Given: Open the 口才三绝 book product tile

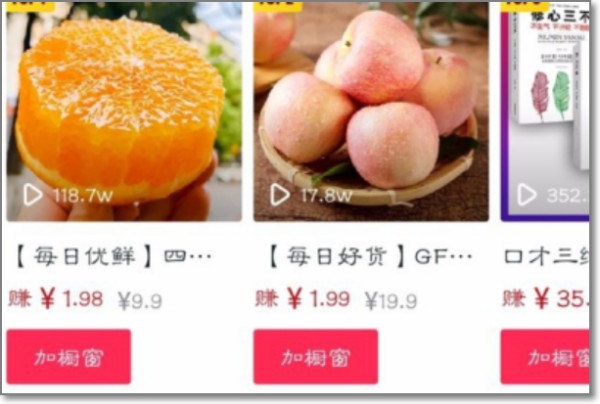Looking at the screenshot, I should point(546,110).
